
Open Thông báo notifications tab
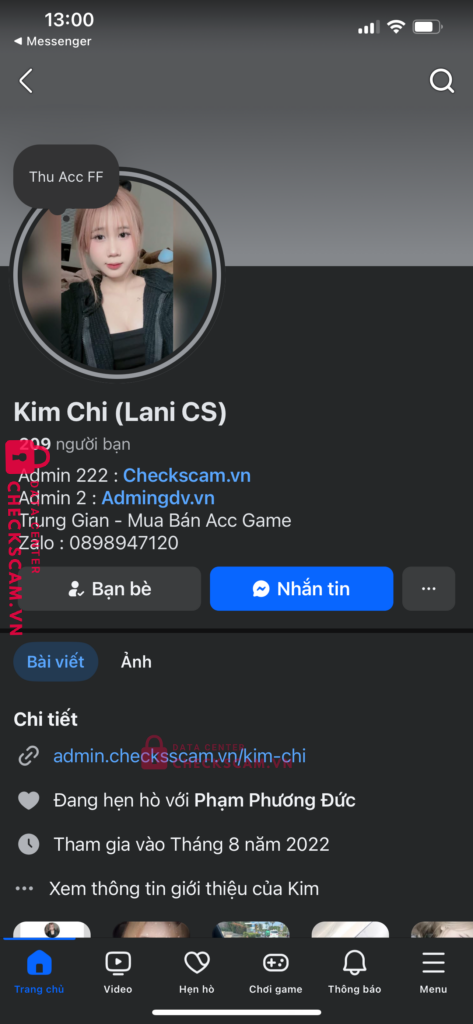pyautogui.click(x=354, y=972)
